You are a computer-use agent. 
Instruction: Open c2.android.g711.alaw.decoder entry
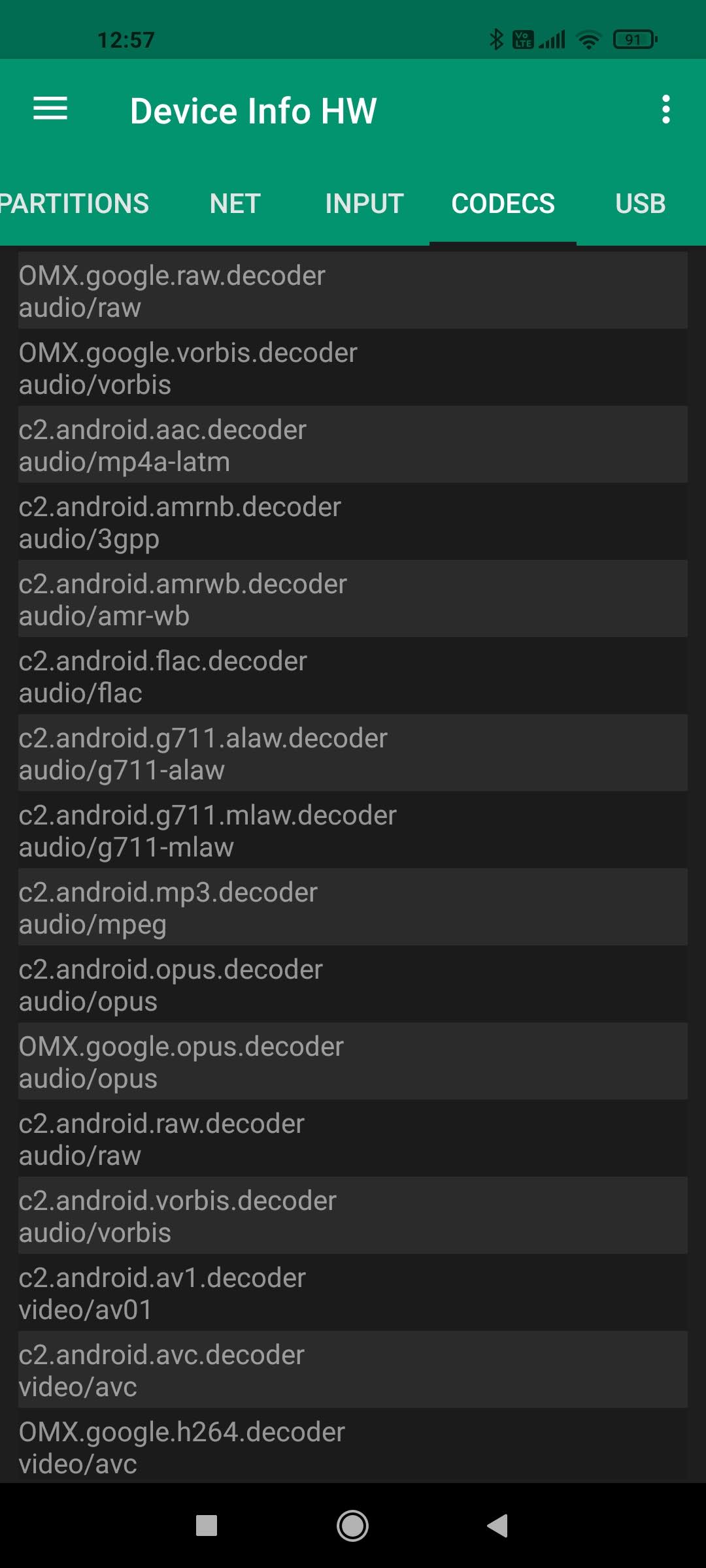point(353,753)
